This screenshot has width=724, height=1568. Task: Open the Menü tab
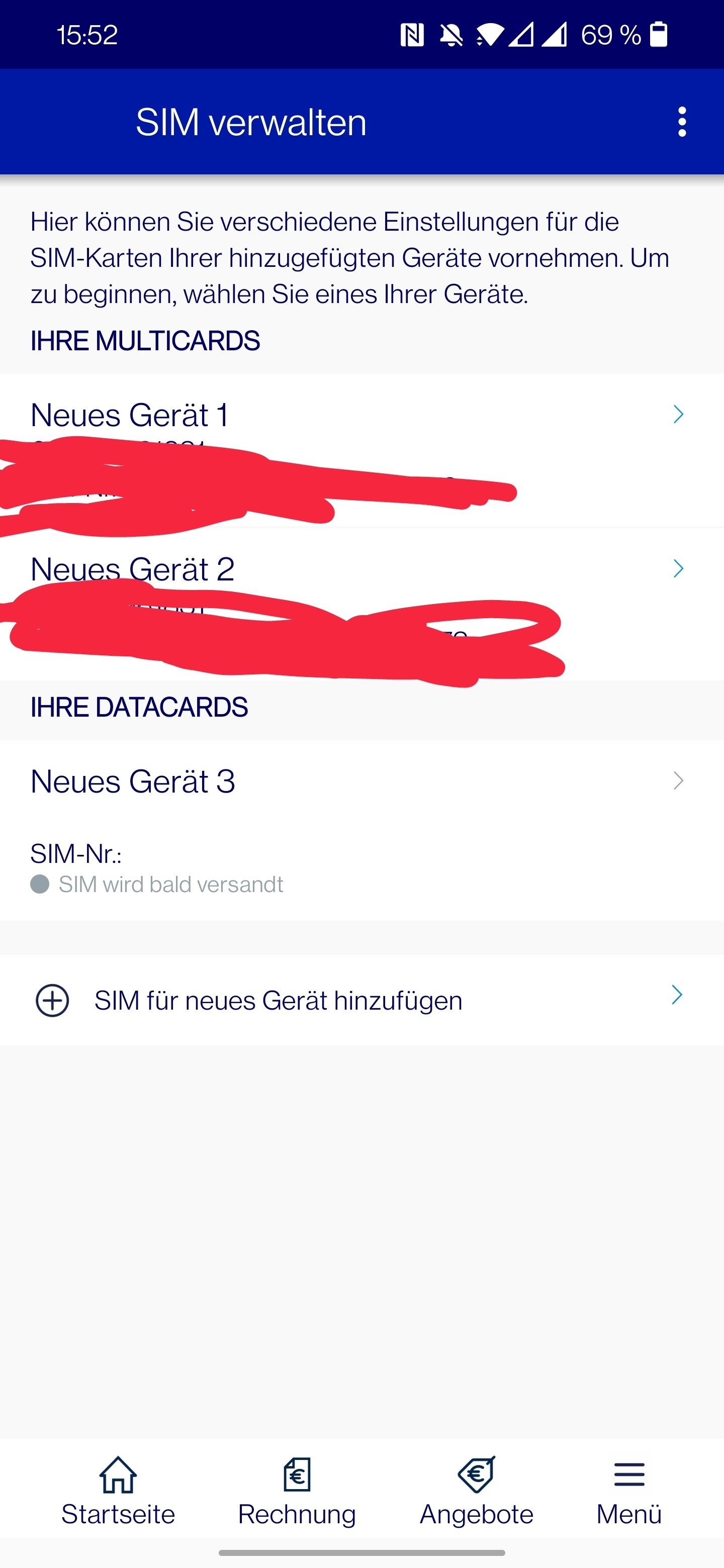coord(629,1491)
